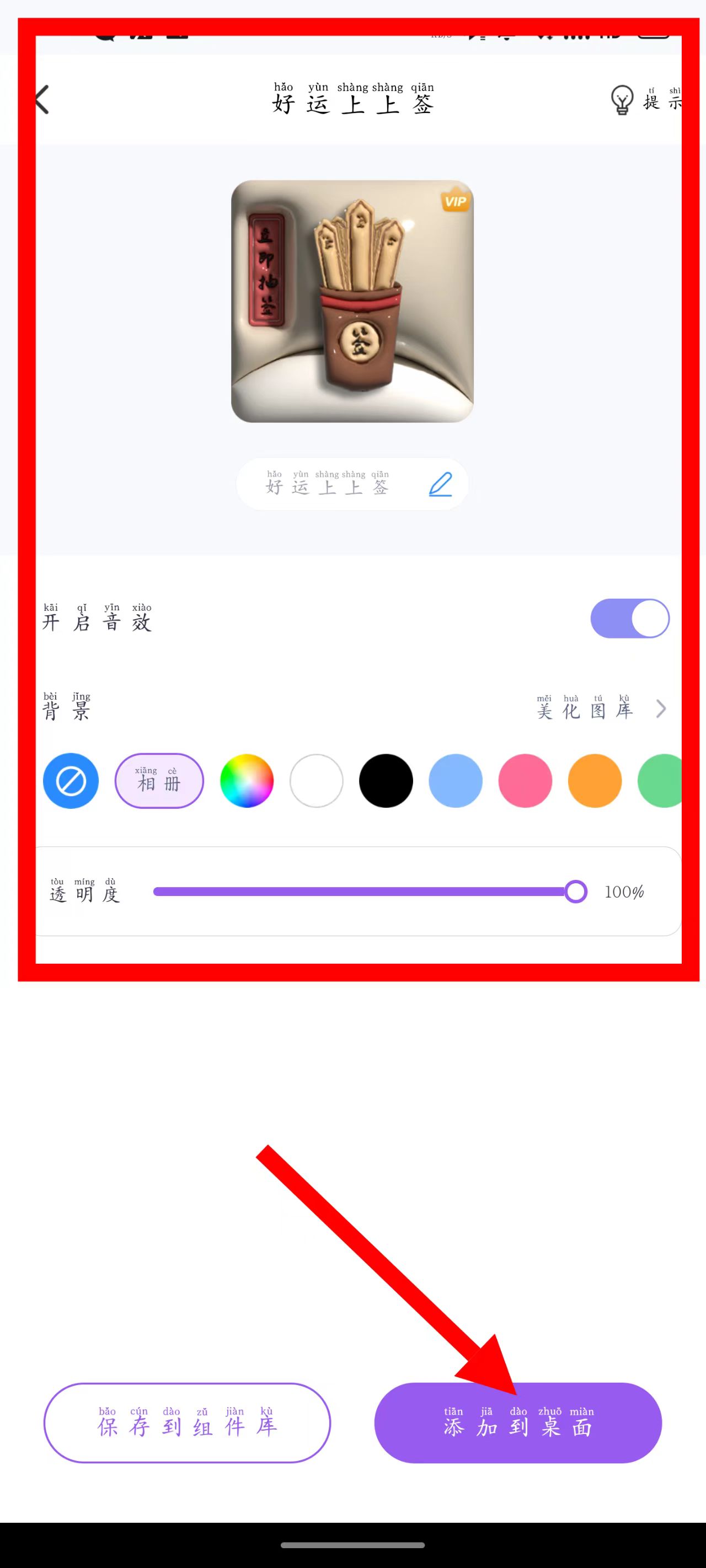Select the no-background option
Viewport: 706px width, 1568px height.
pos(71,781)
